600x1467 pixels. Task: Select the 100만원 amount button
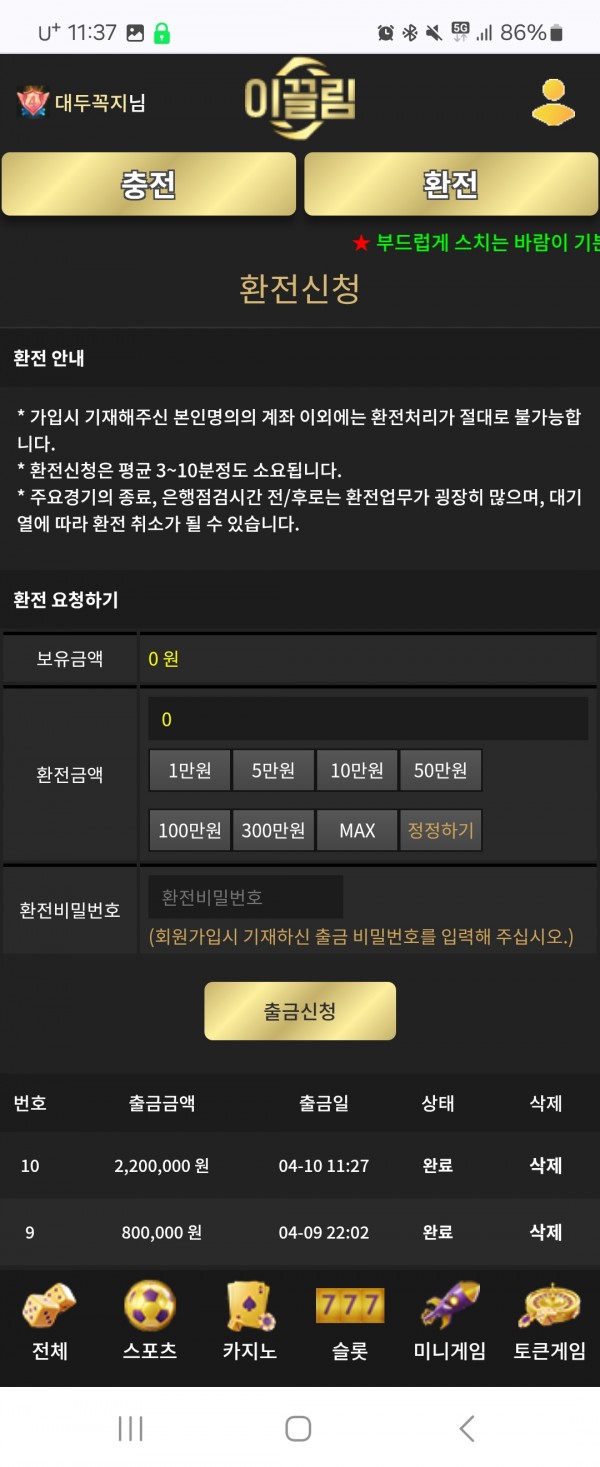190,830
